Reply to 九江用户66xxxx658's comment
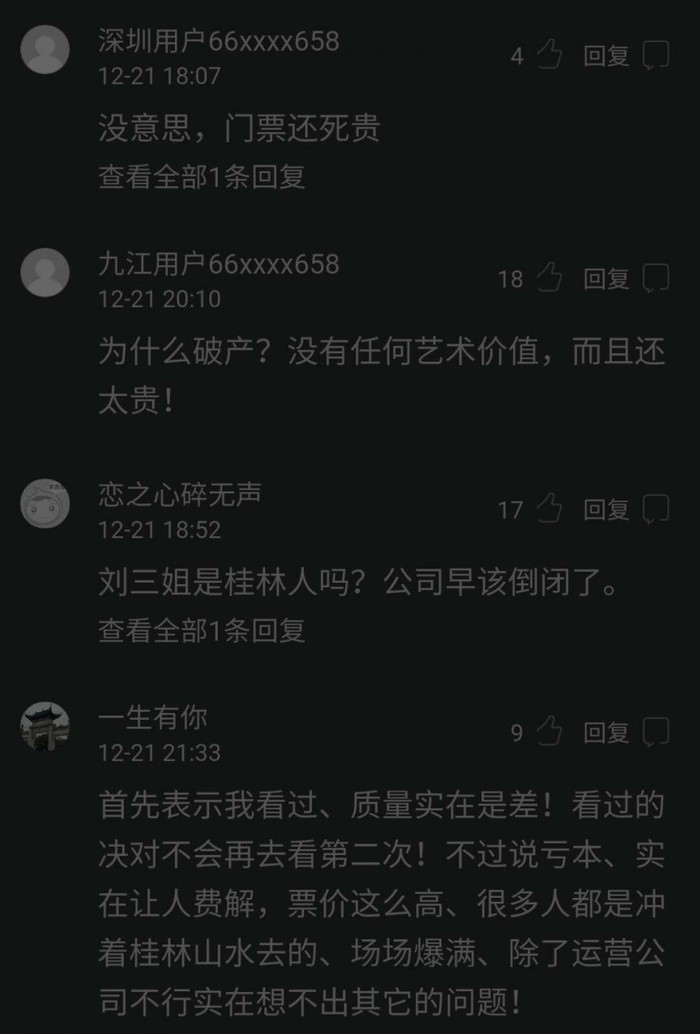The height and width of the screenshot is (1034, 700). [x=626, y=278]
